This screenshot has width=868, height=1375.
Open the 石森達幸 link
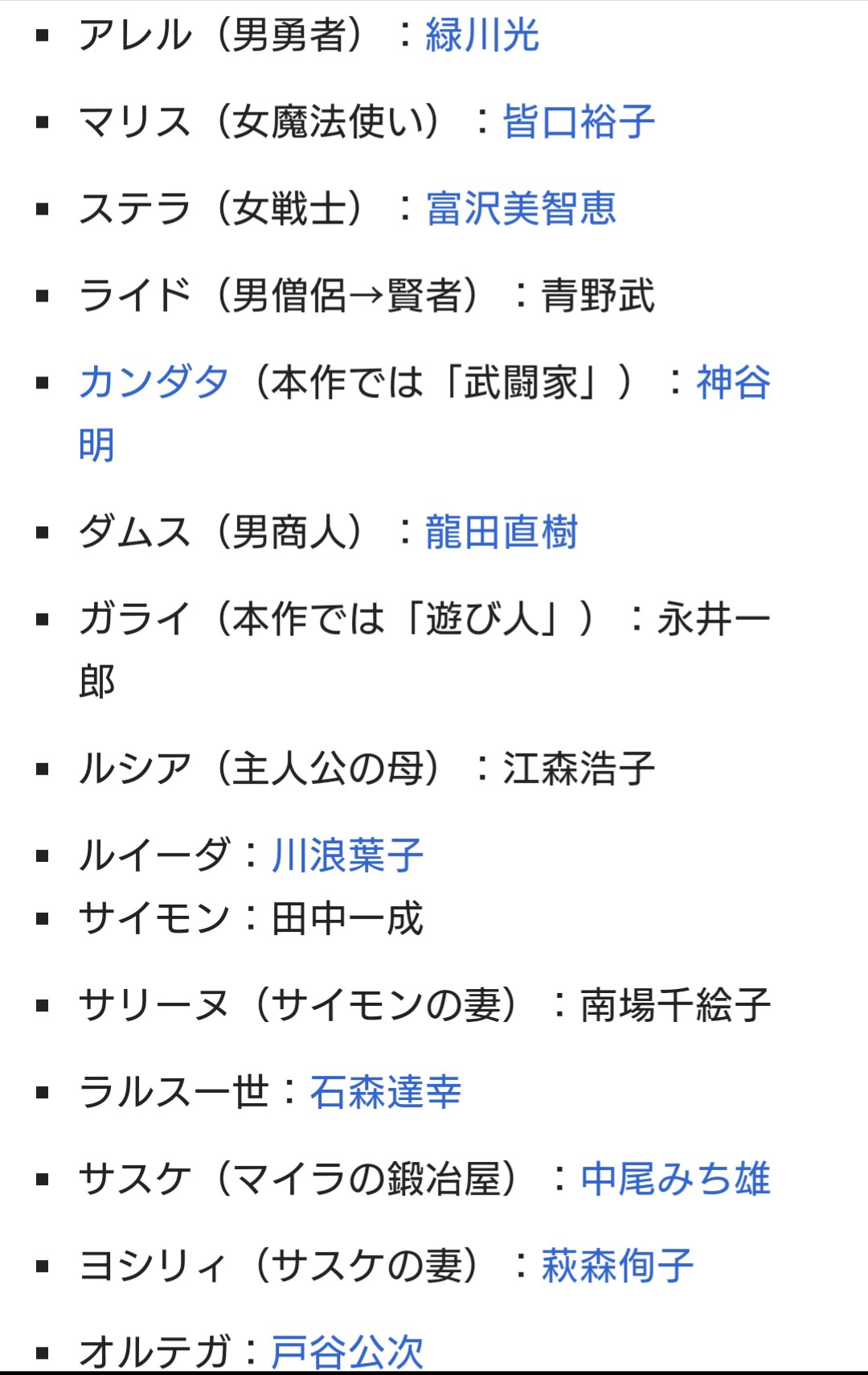385,1092
